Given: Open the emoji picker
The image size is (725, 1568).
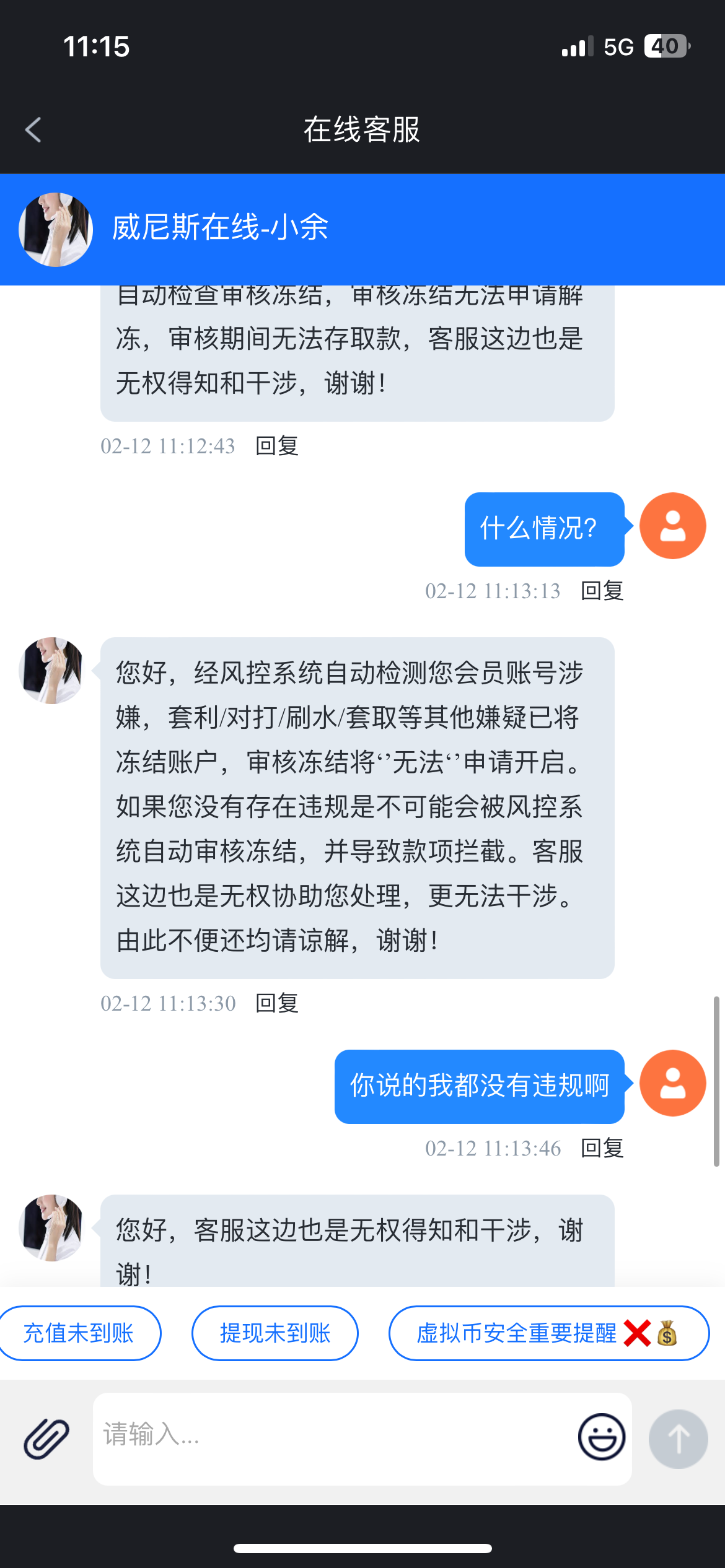Looking at the screenshot, I should [x=601, y=1437].
